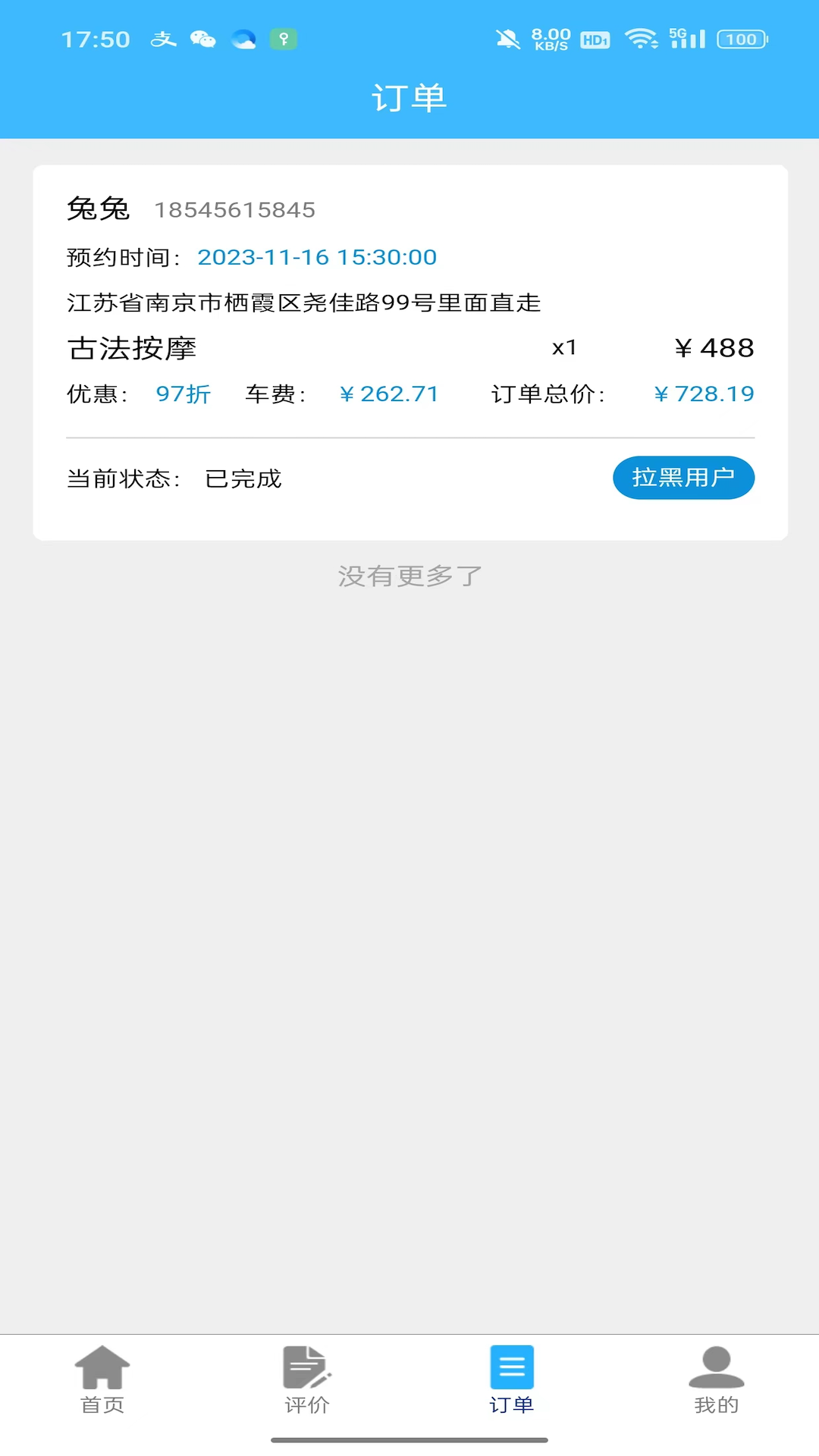Select the 订单 tab
Image resolution: width=819 pixels, height=1456 pixels.
pos(512,1380)
